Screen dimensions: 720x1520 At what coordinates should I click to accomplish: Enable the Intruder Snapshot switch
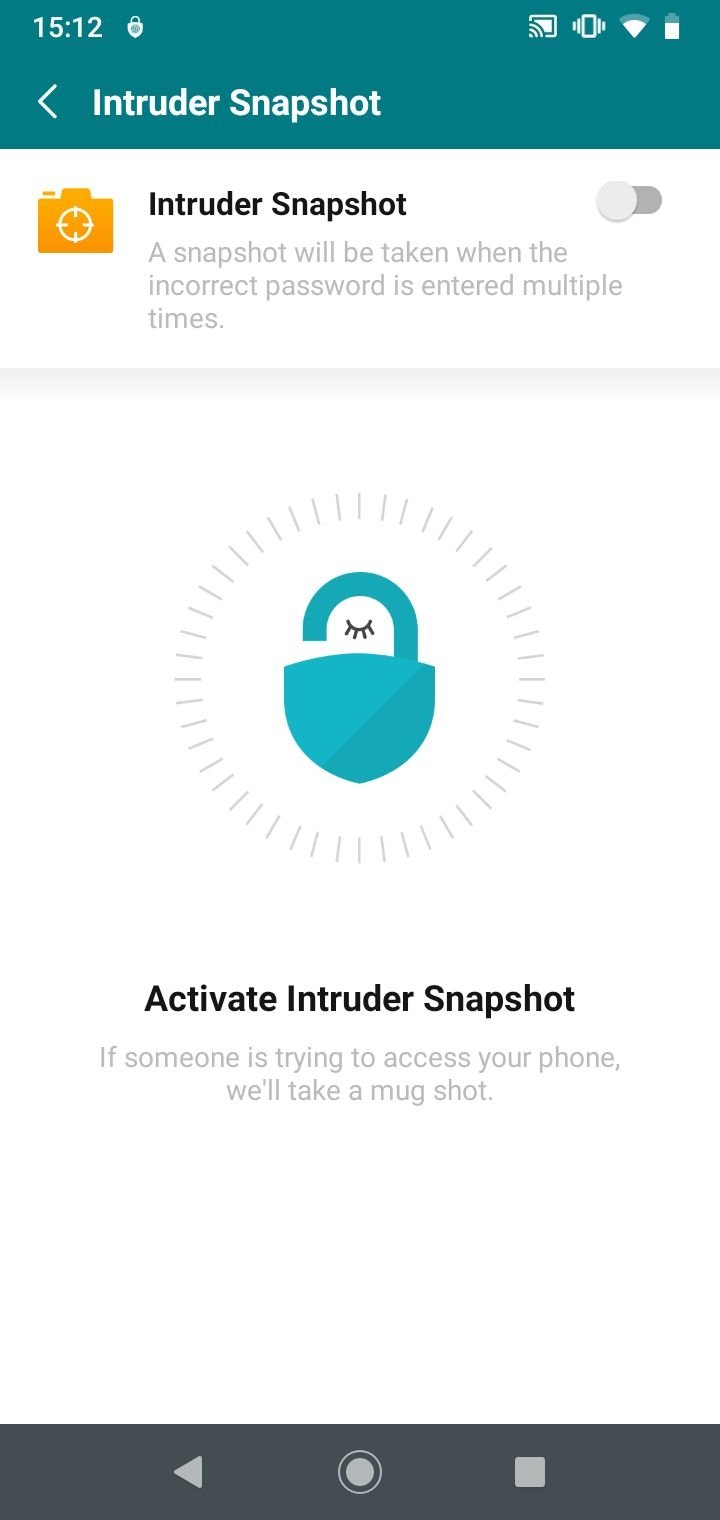click(629, 201)
